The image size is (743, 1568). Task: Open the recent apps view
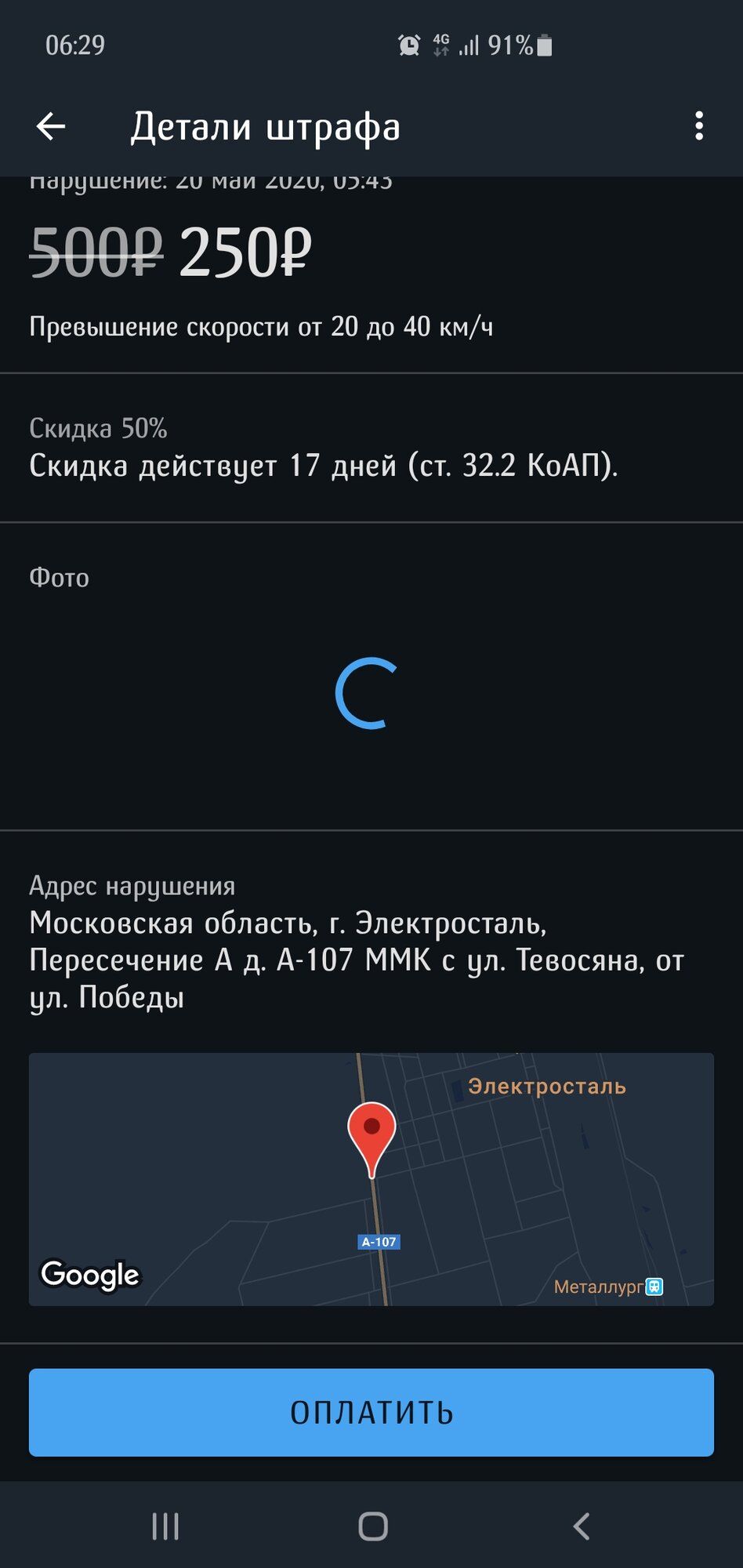tap(165, 1526)
